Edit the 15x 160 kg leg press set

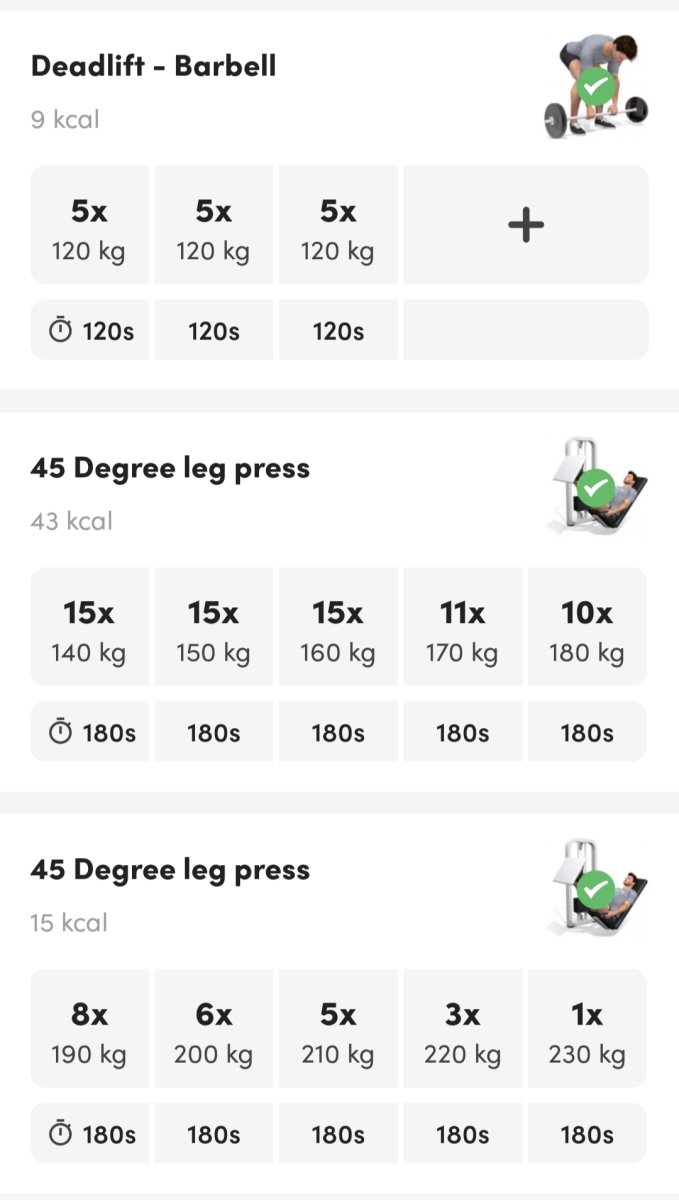[338, 628]
